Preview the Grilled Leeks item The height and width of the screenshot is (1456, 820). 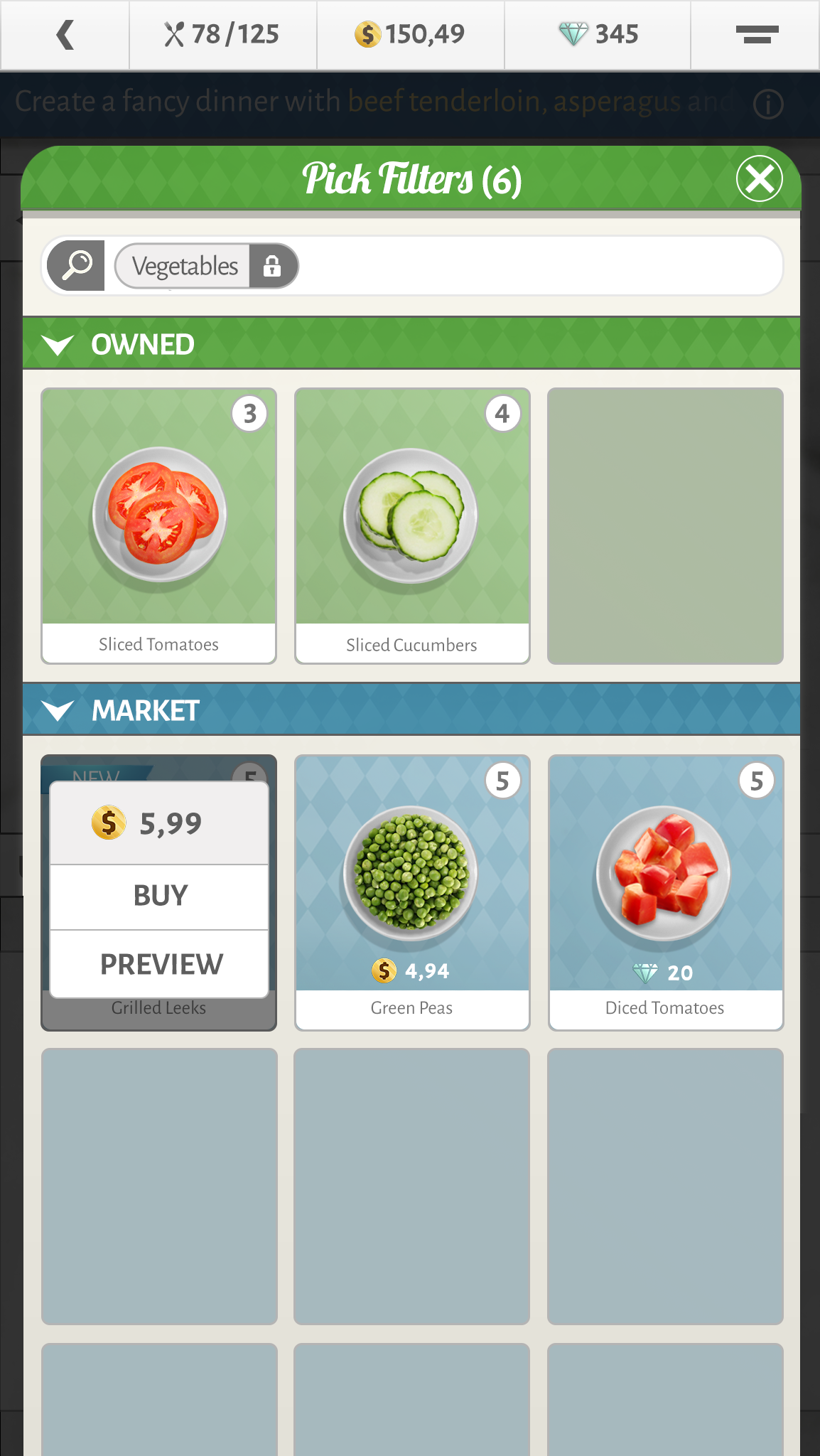[160, 964]
